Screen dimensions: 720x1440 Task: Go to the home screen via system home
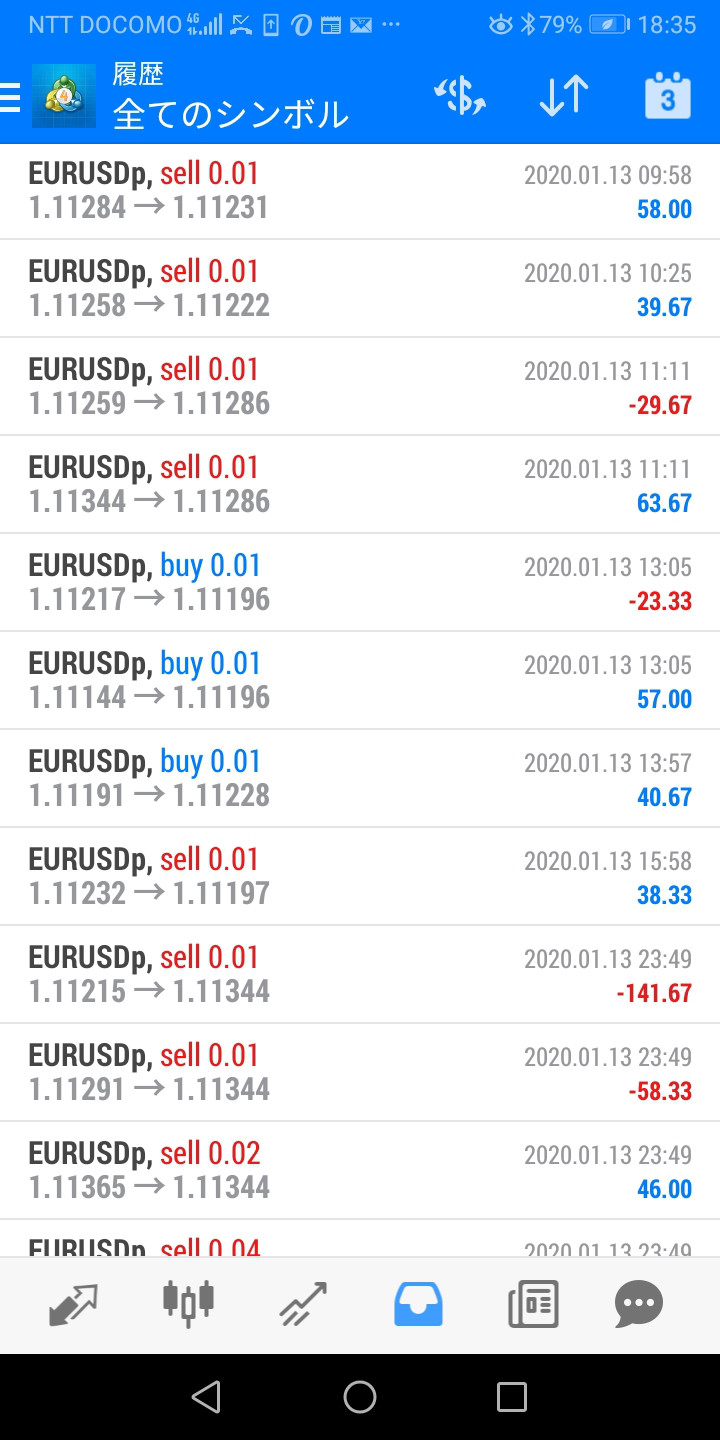[x=360, y=1397]
